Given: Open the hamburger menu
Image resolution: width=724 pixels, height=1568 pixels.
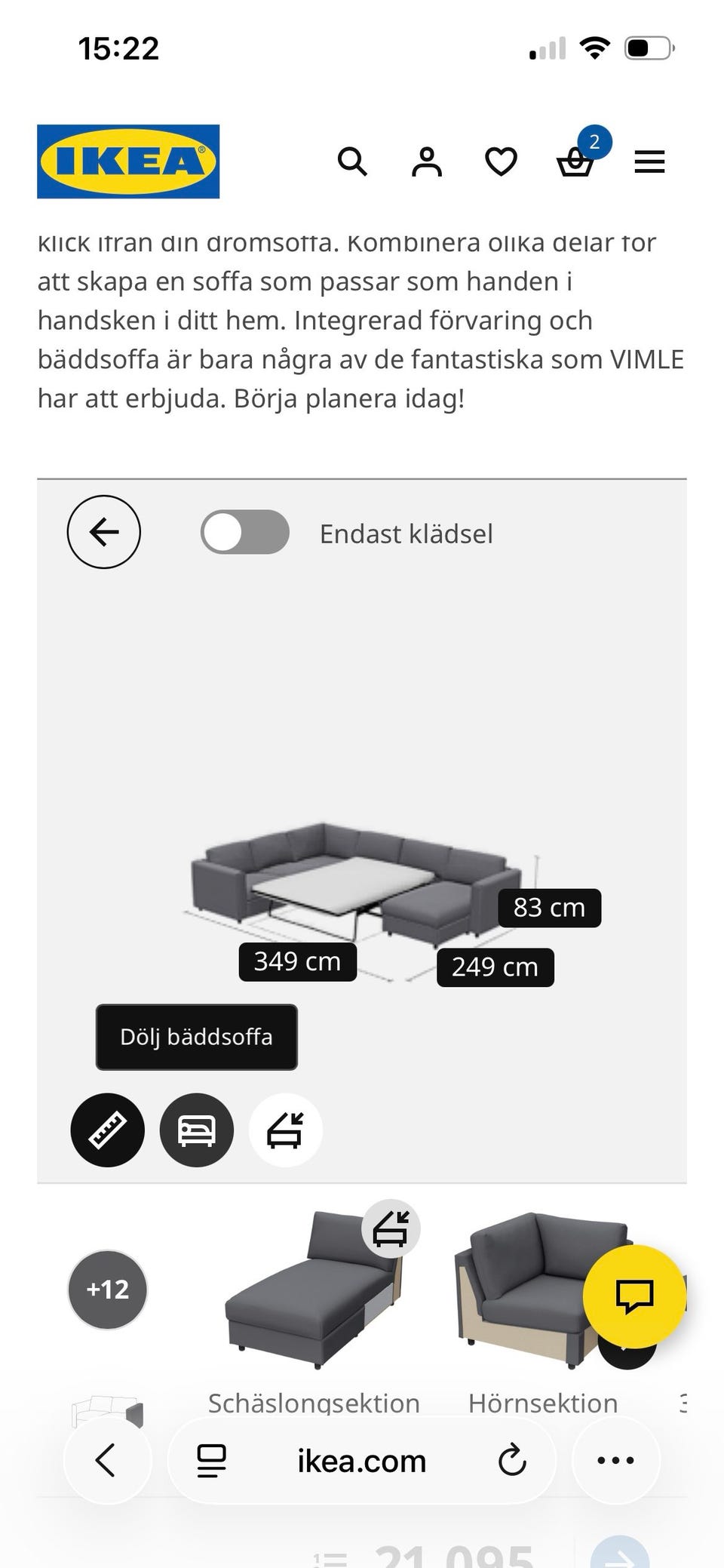Looking at the screenshot, I should point(649,161).
